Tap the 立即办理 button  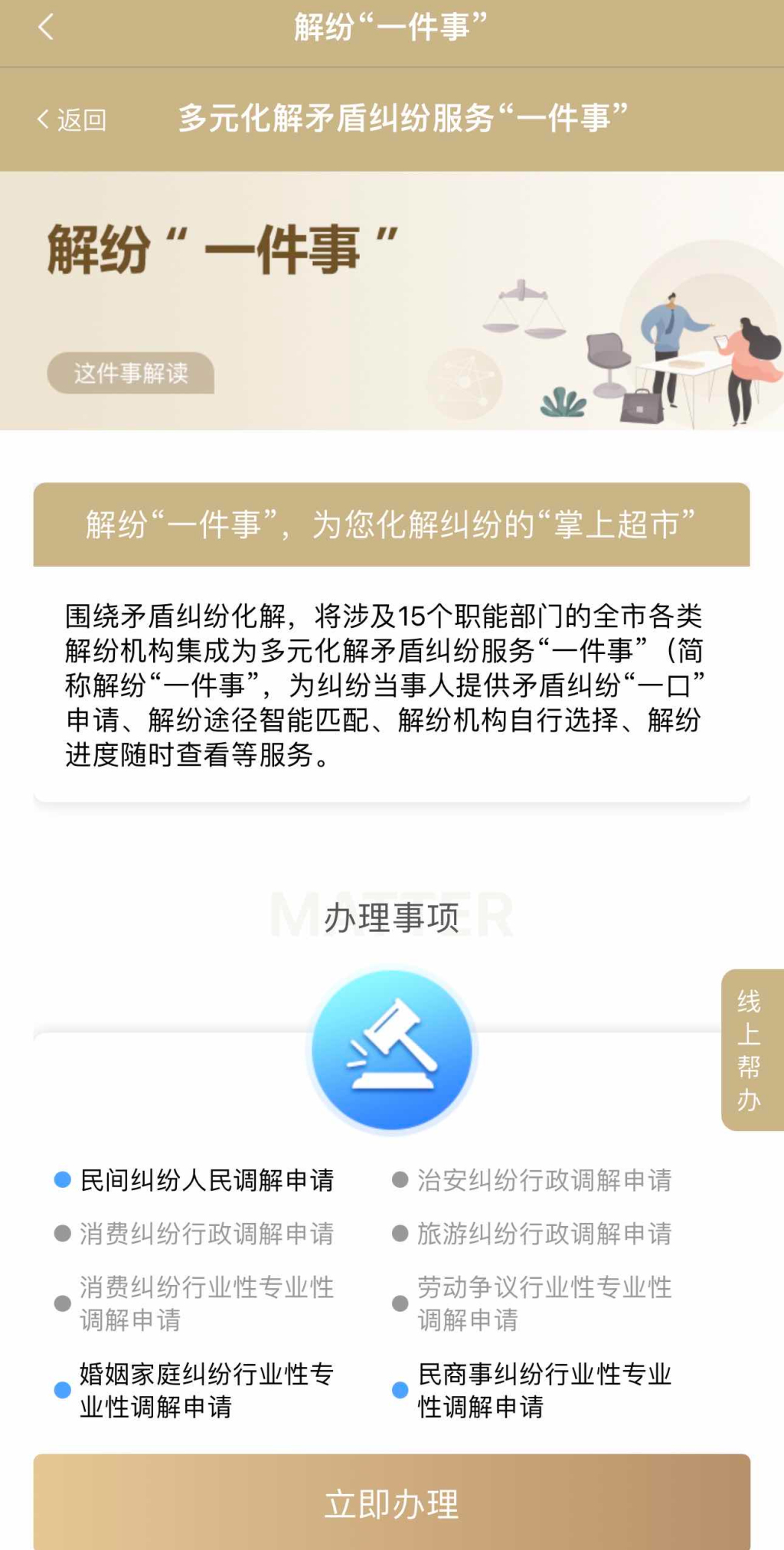(x=391, y=1504)
